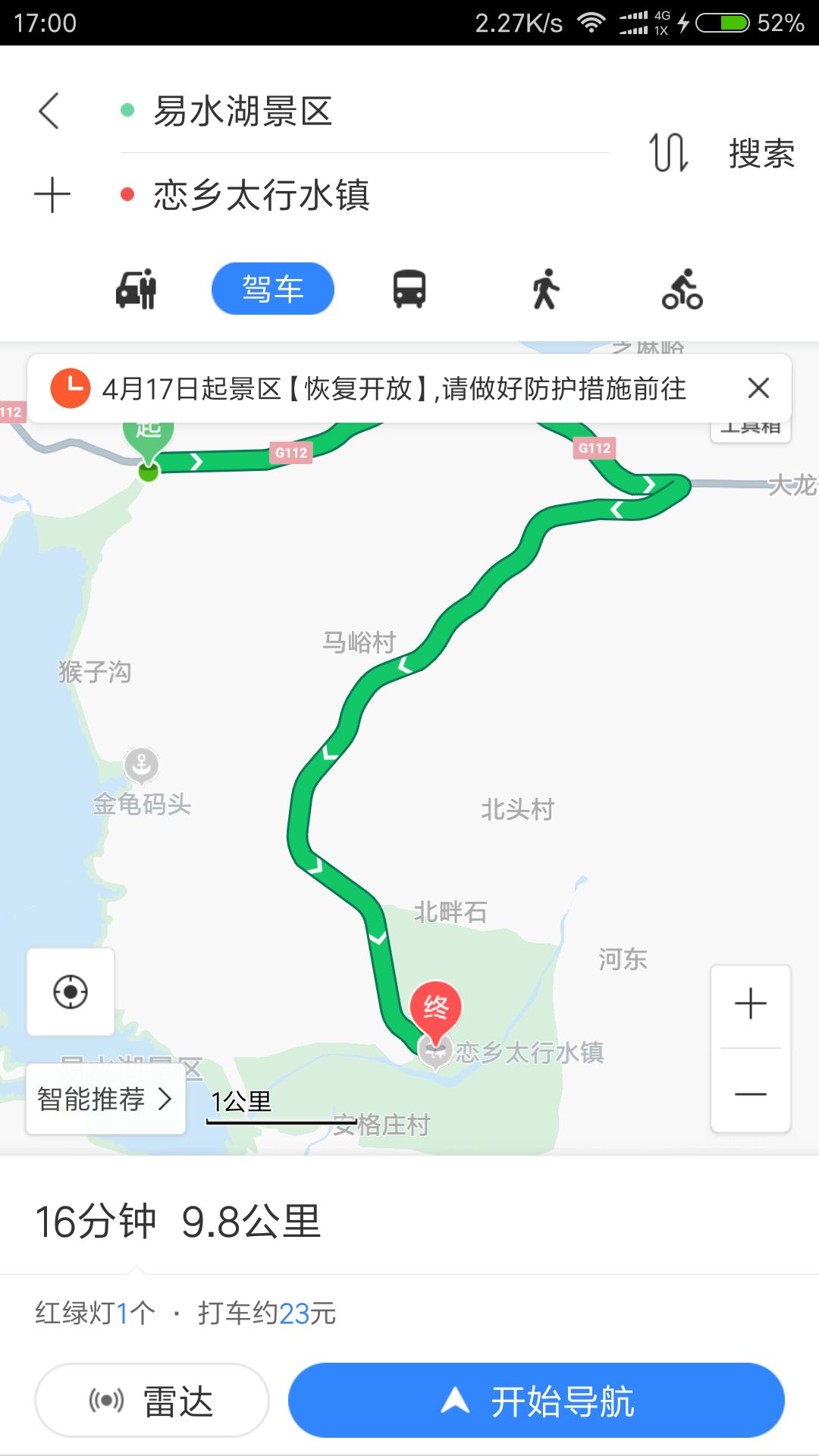Open the 雷达 radar mode
Viewport: 819px width, 1456px height.
point(152,1400)
